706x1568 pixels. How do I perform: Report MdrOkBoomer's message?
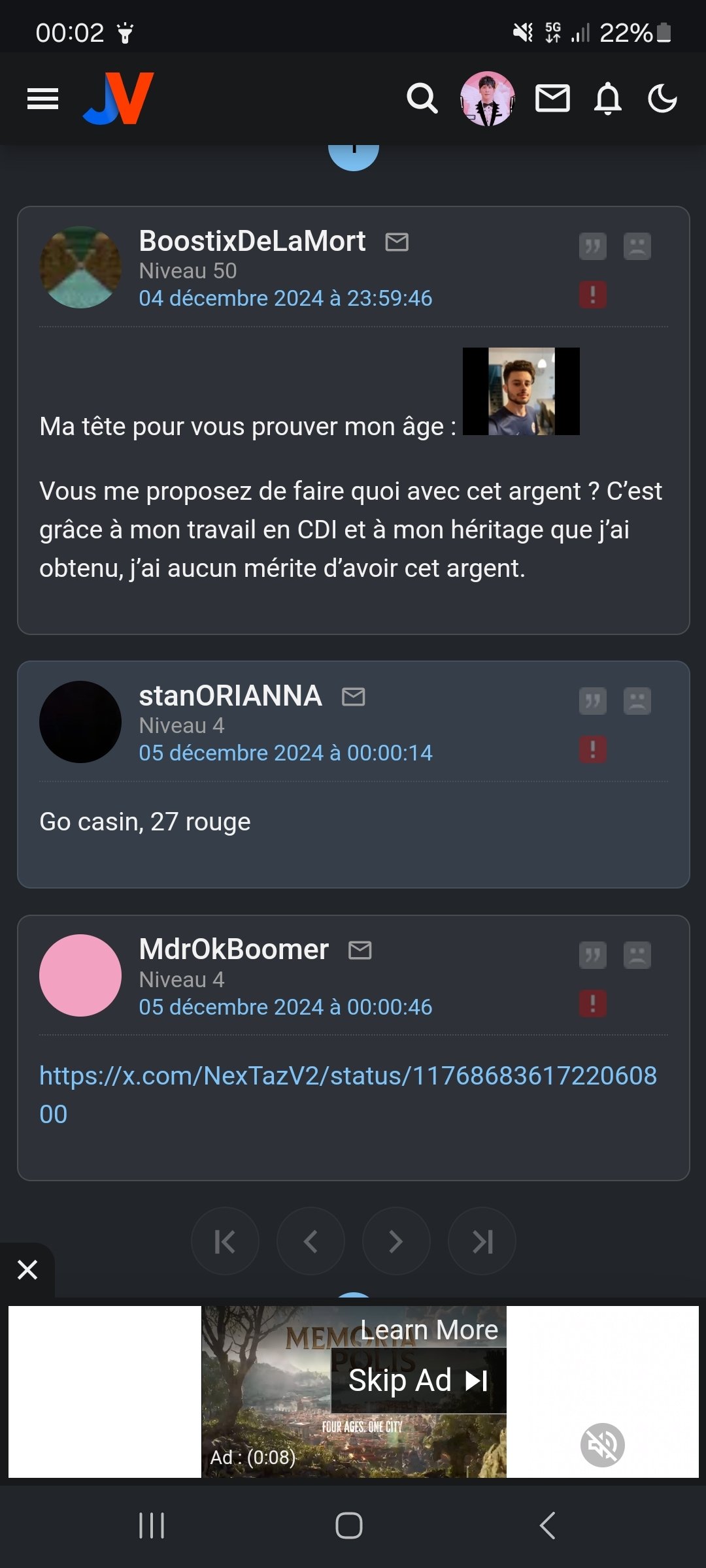(x=593, y=1004)
